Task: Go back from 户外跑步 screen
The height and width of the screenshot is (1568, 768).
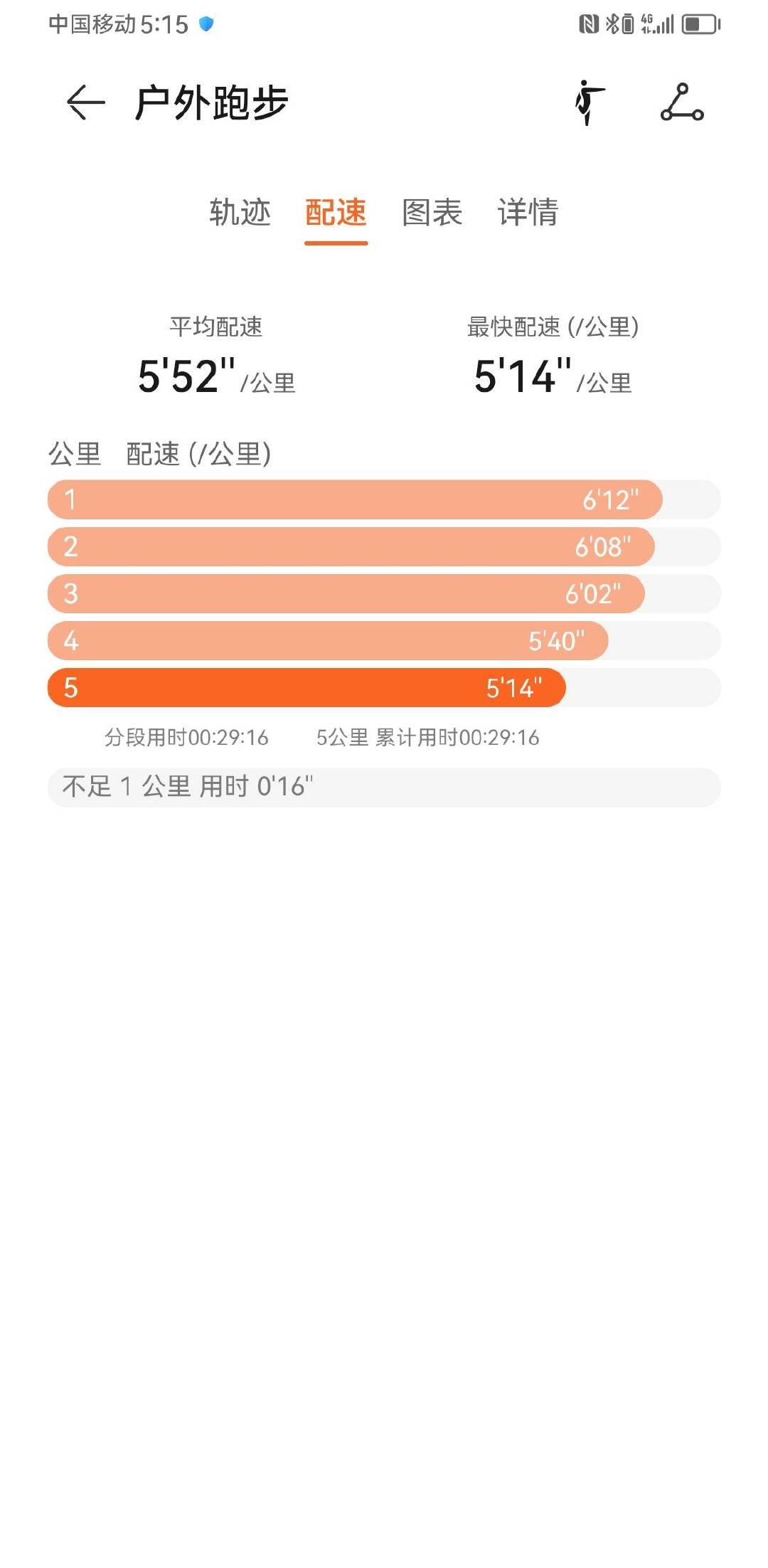Action: coord(85,102)
